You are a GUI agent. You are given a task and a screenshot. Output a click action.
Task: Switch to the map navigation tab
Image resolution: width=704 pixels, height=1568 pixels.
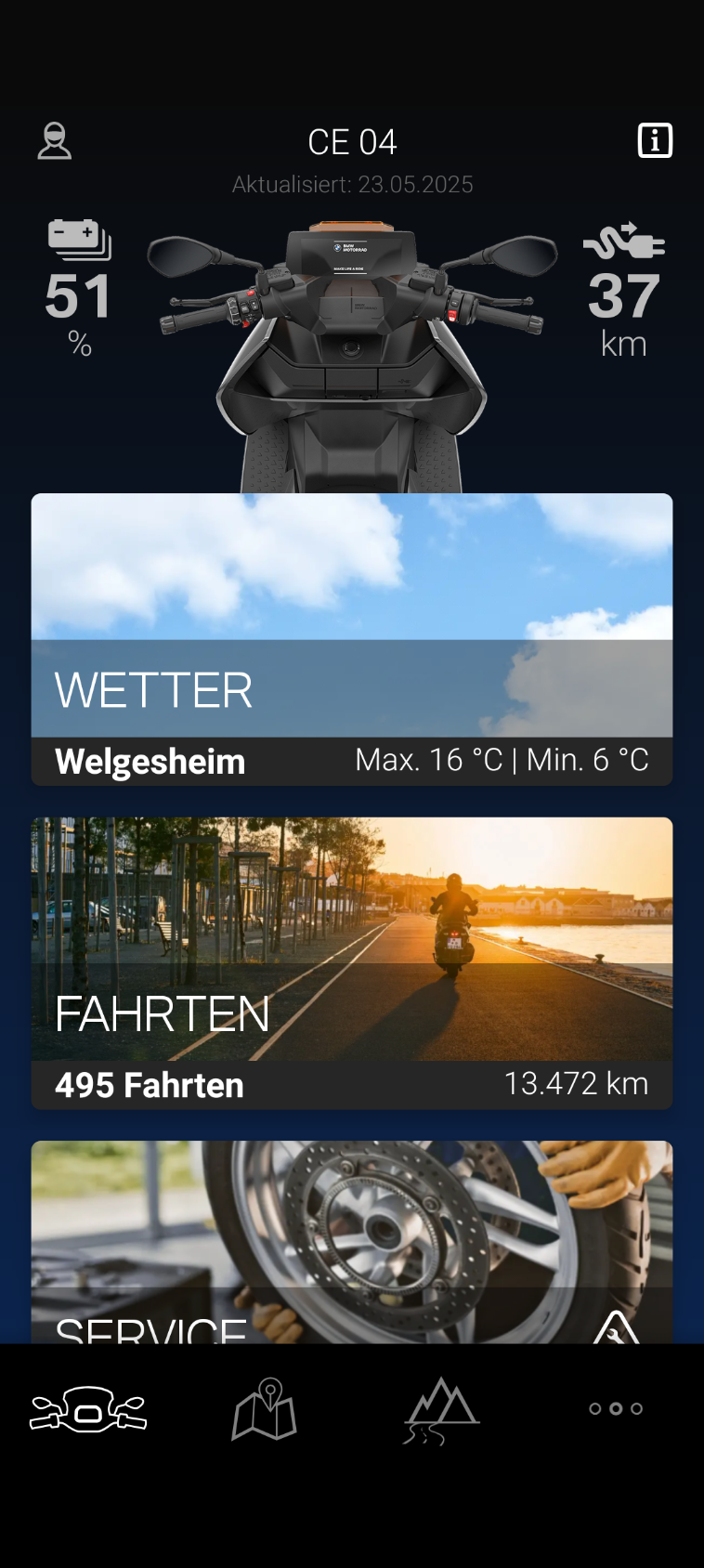point(265,1410)
